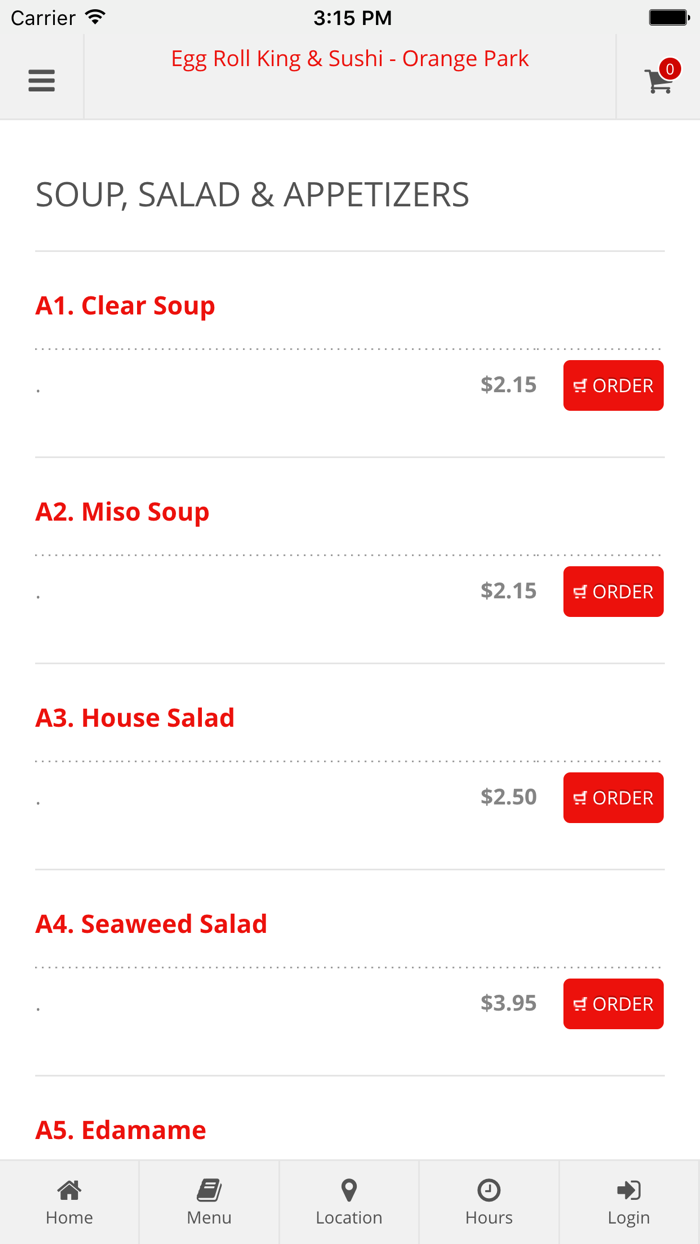Open the A5. Edamame item

[121, 1130]
